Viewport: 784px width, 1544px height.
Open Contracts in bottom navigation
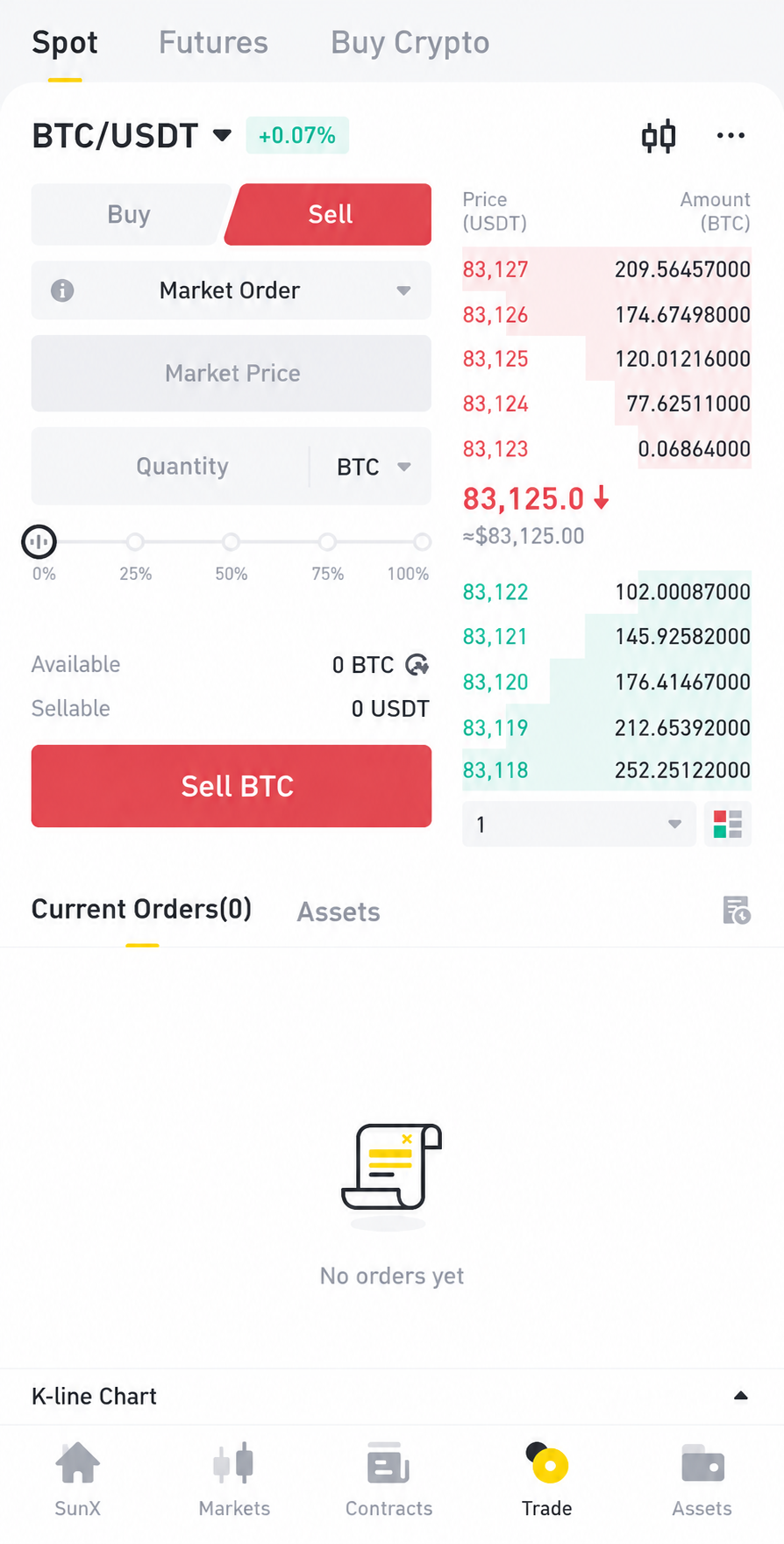(x=388, y=1481)
